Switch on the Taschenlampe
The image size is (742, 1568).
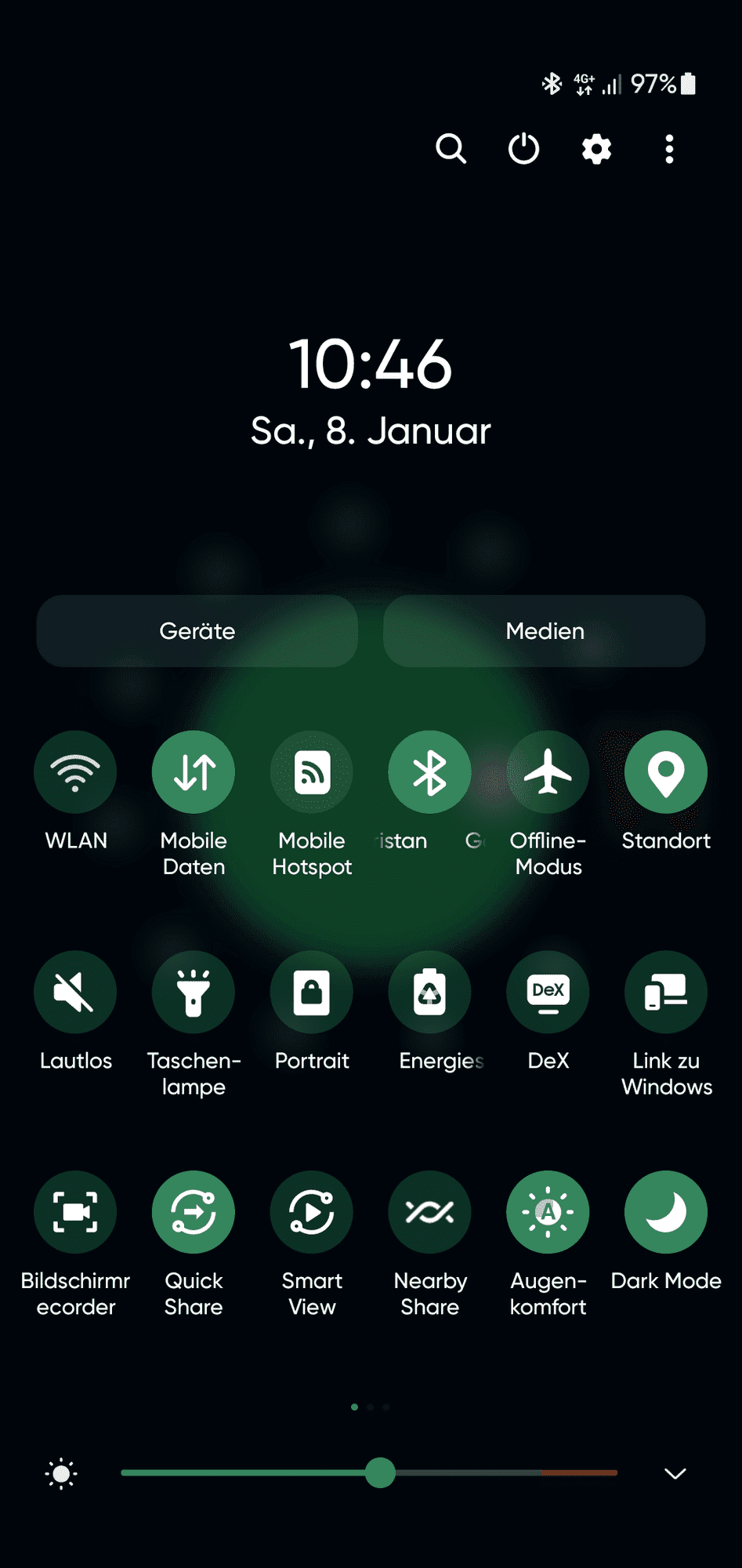[x=194, y=993]
